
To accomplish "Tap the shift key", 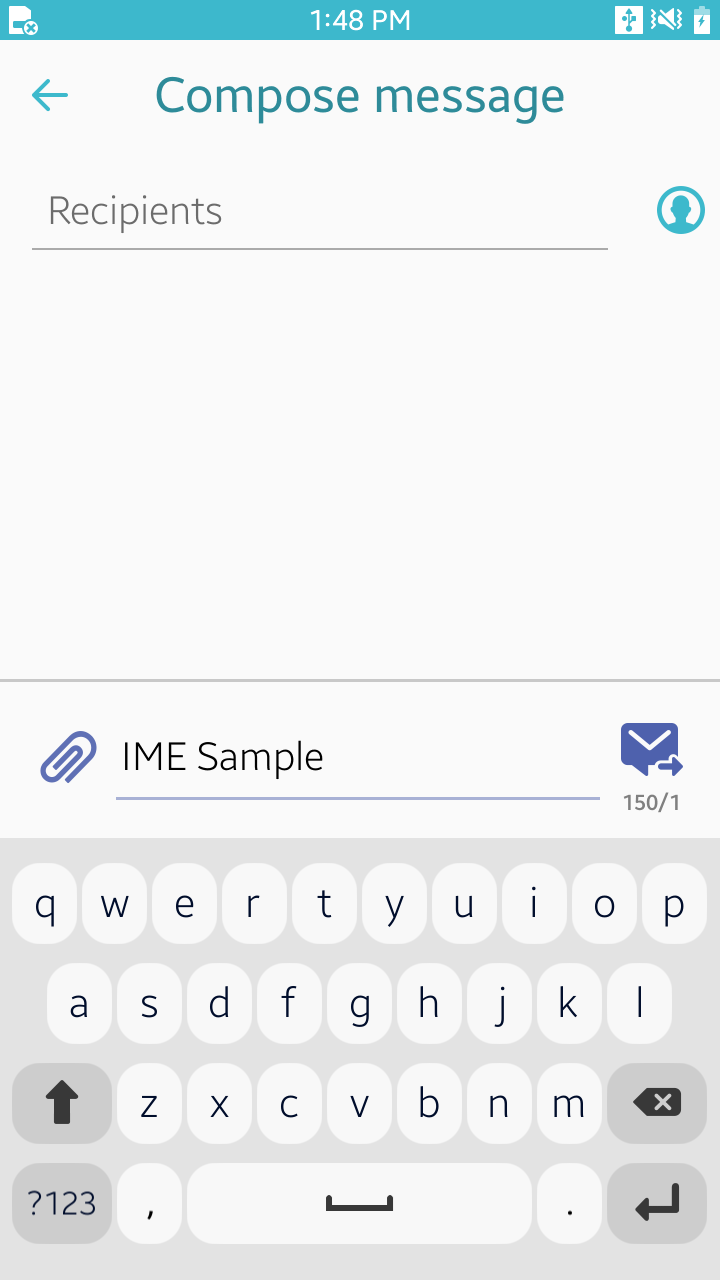I will [62, 1104].
